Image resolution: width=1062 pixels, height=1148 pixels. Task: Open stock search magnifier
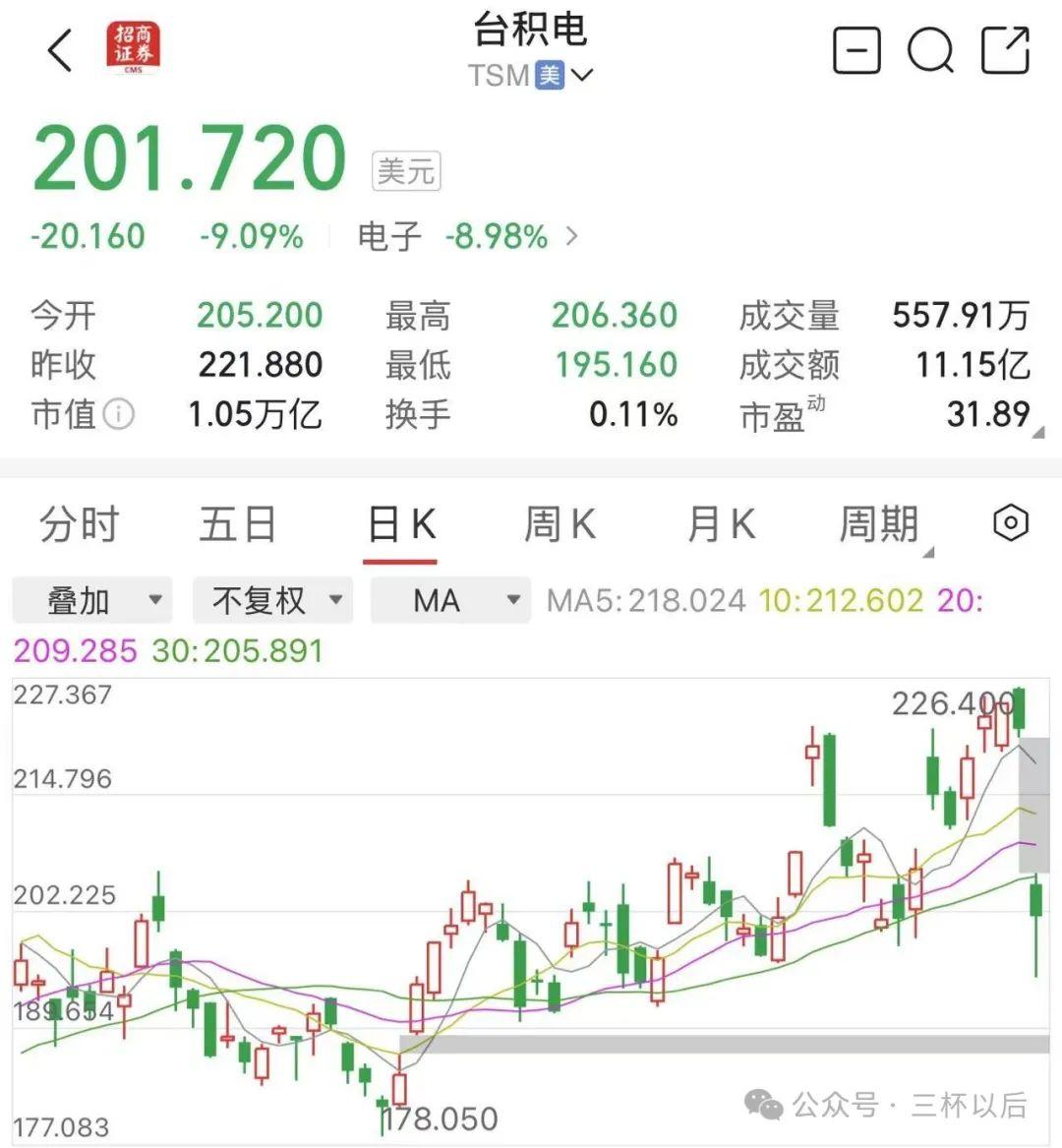point(930,50)
